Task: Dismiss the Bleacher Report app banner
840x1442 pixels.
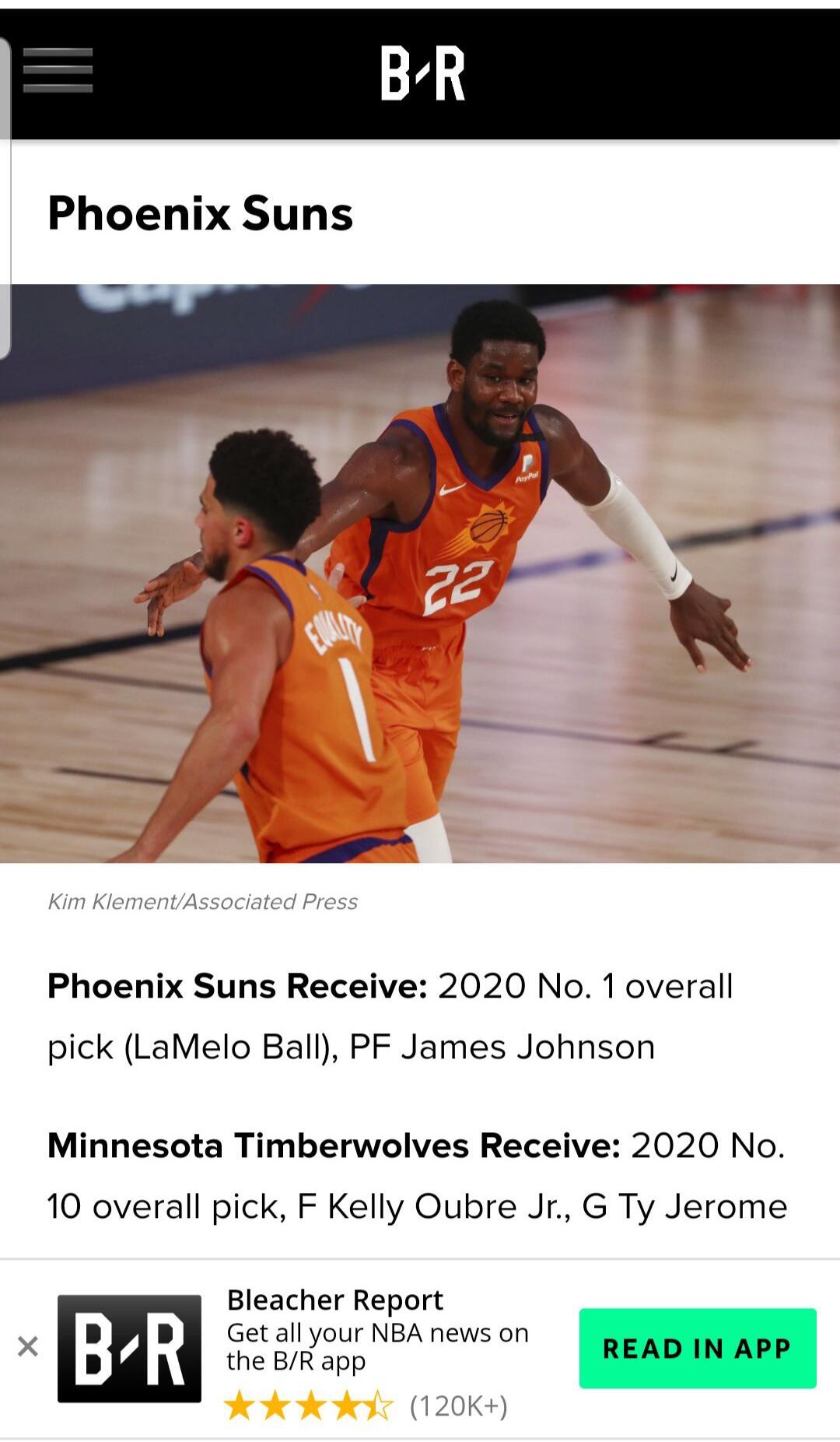Action: [x=28, y=1346]
